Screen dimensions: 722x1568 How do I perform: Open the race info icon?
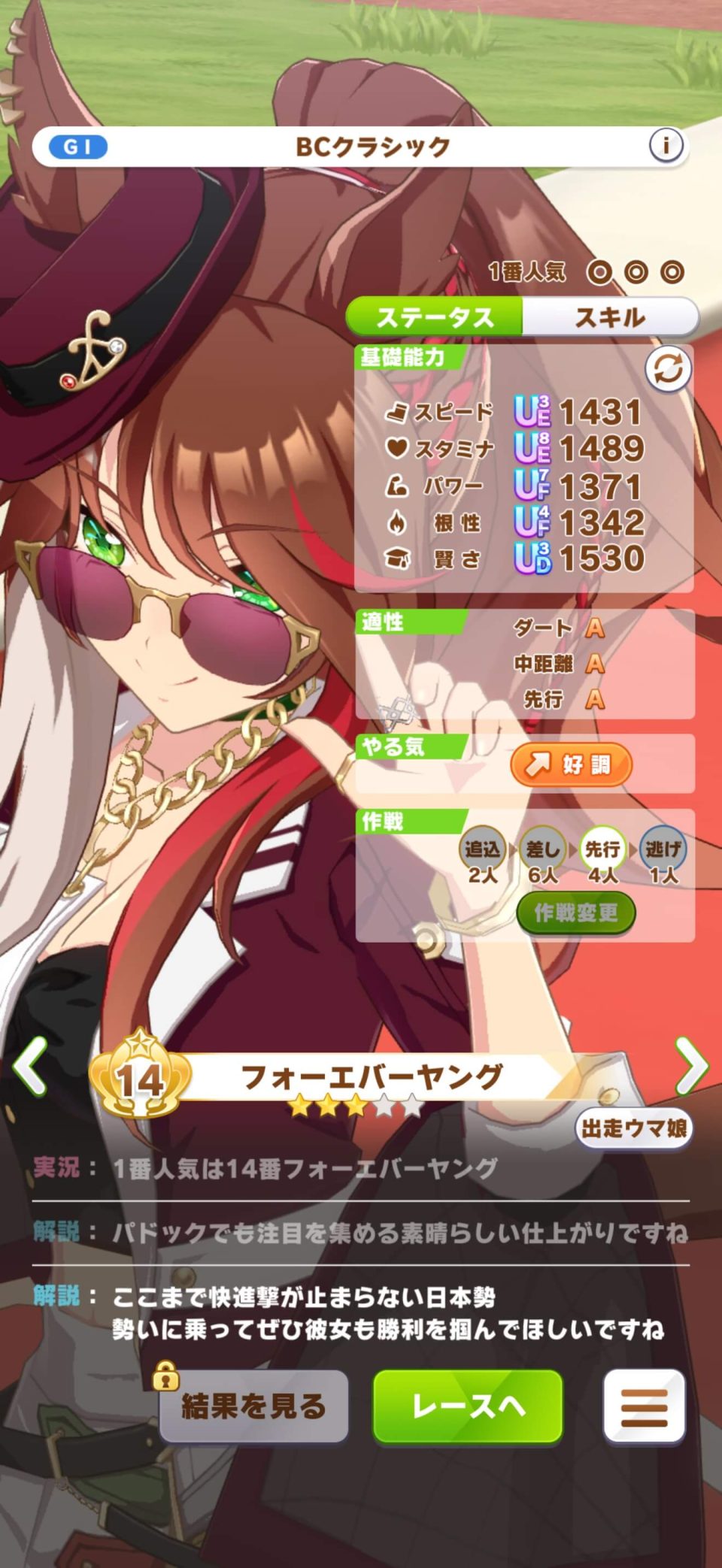[x=666, y=145]
